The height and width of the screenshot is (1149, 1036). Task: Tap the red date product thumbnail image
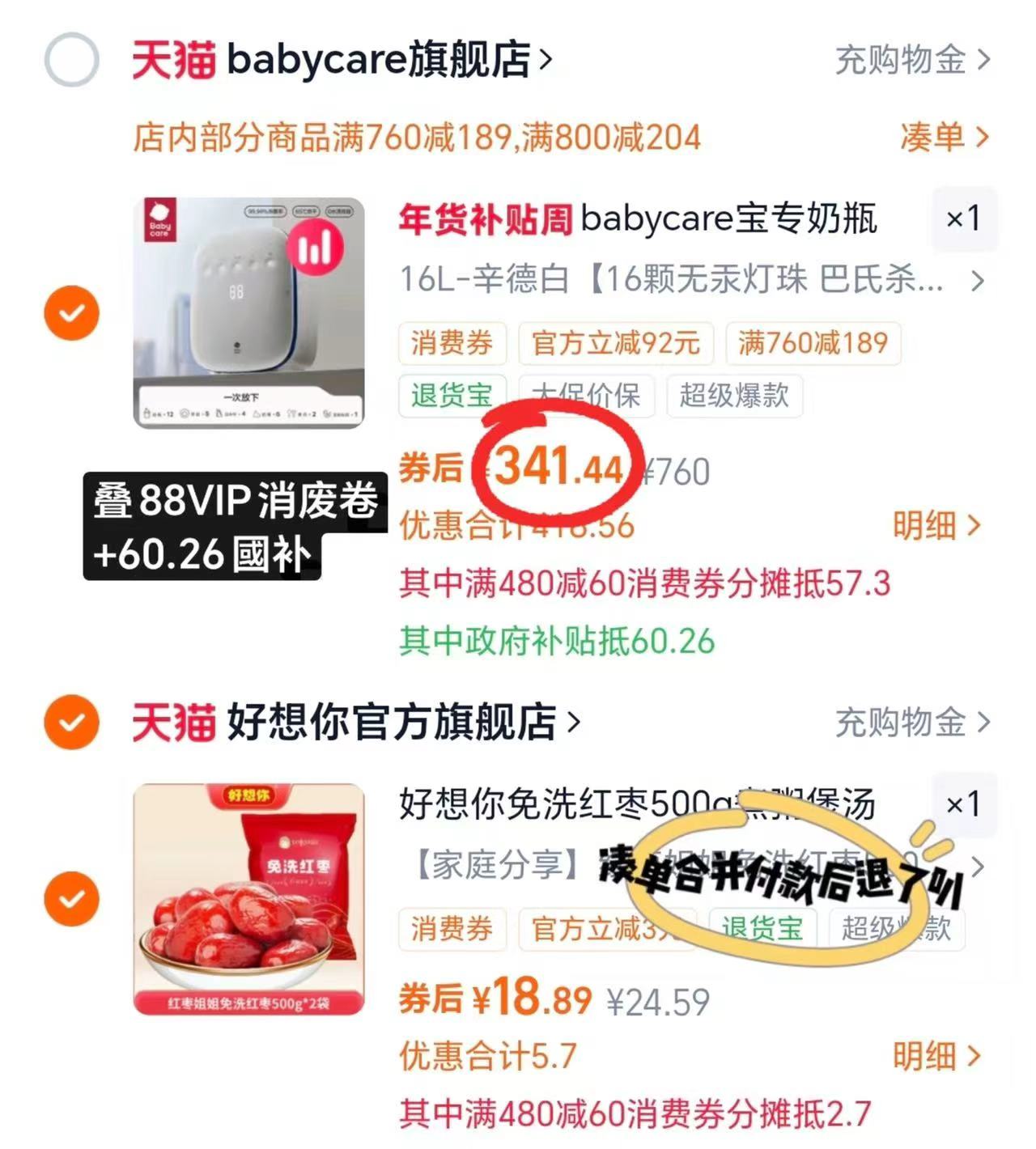pos(247,902)
